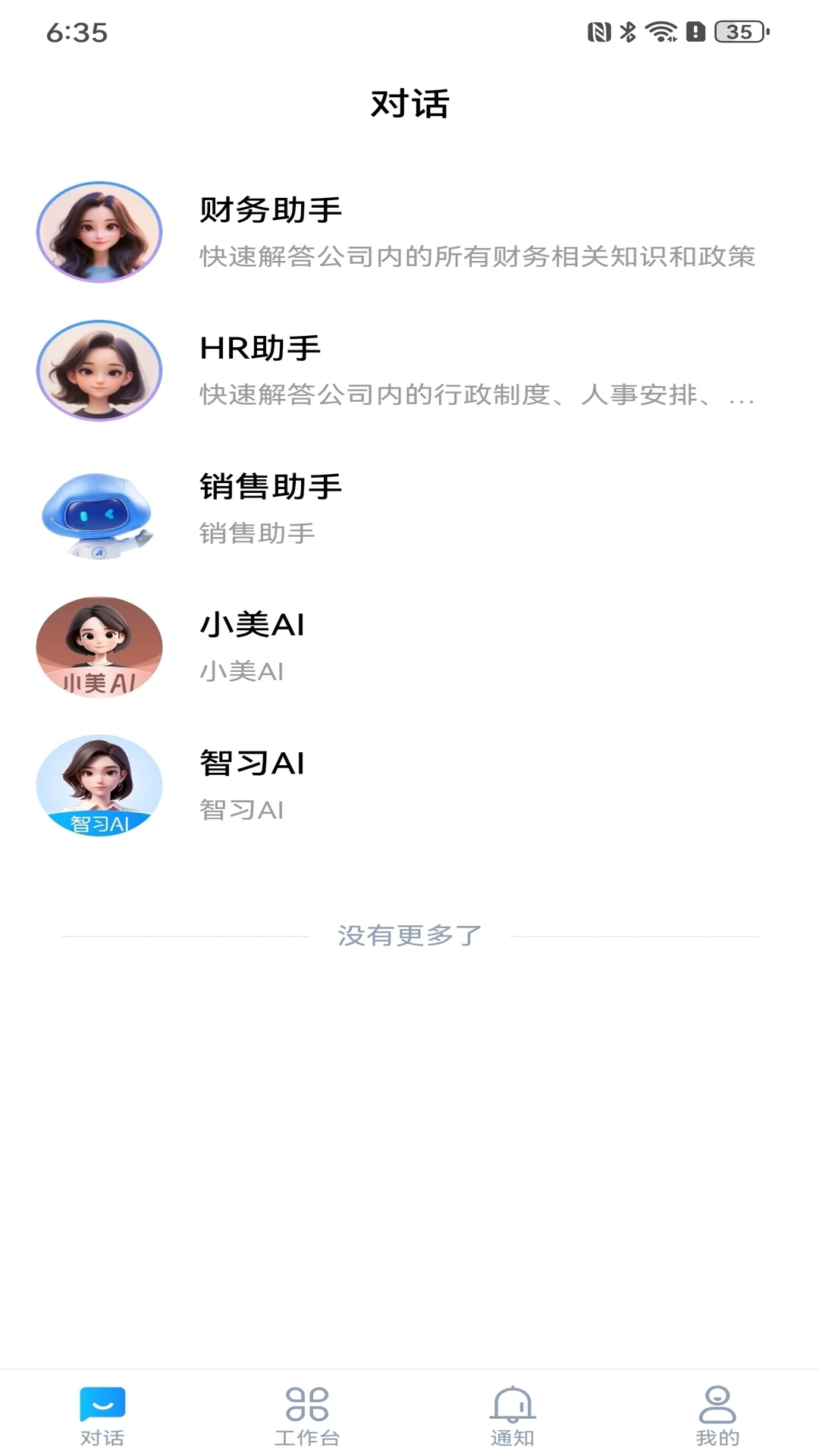Click the 没有更多了 text

tap(409, 937)
